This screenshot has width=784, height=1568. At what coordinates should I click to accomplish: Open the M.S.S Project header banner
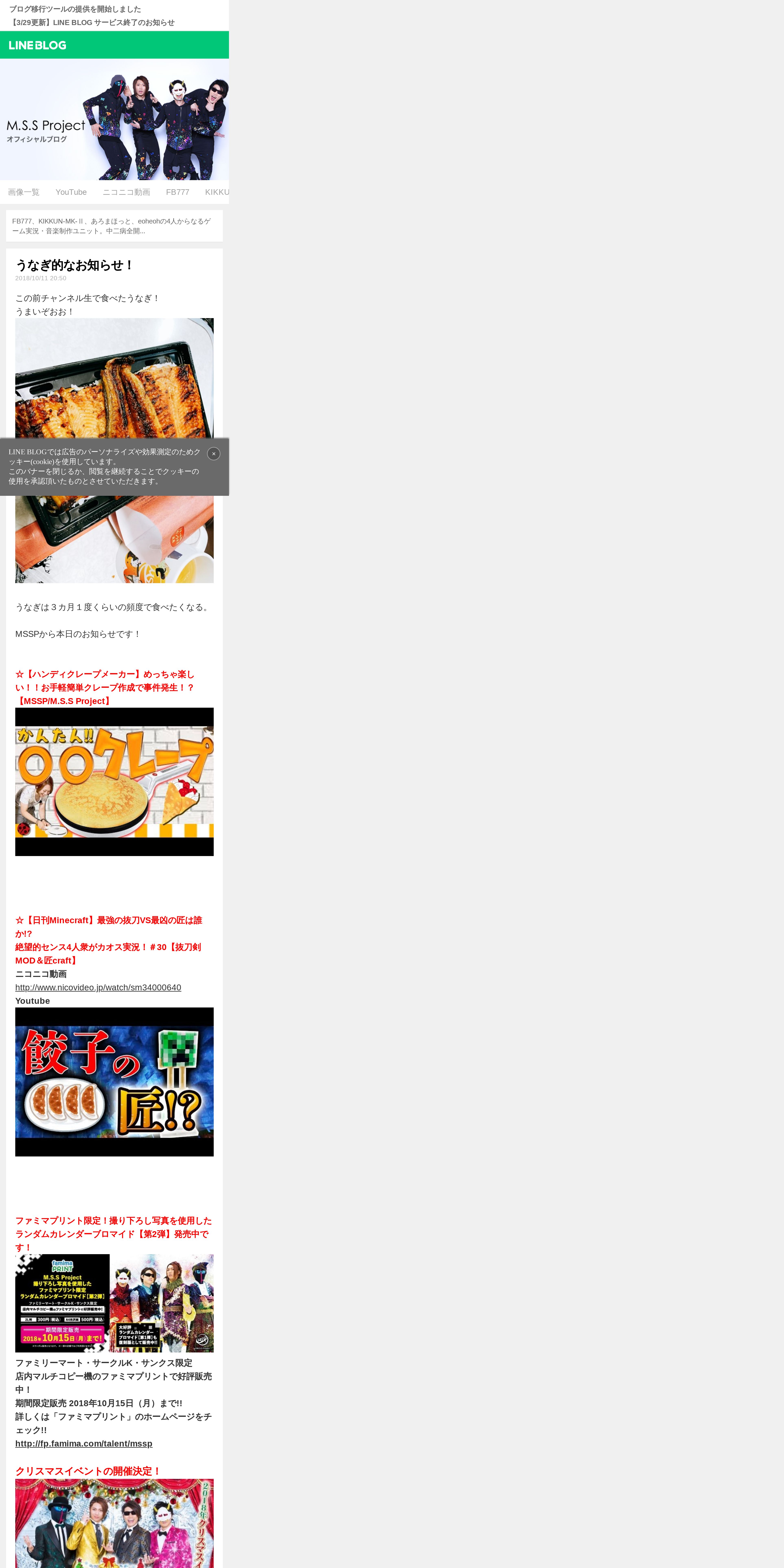(114, 119)
